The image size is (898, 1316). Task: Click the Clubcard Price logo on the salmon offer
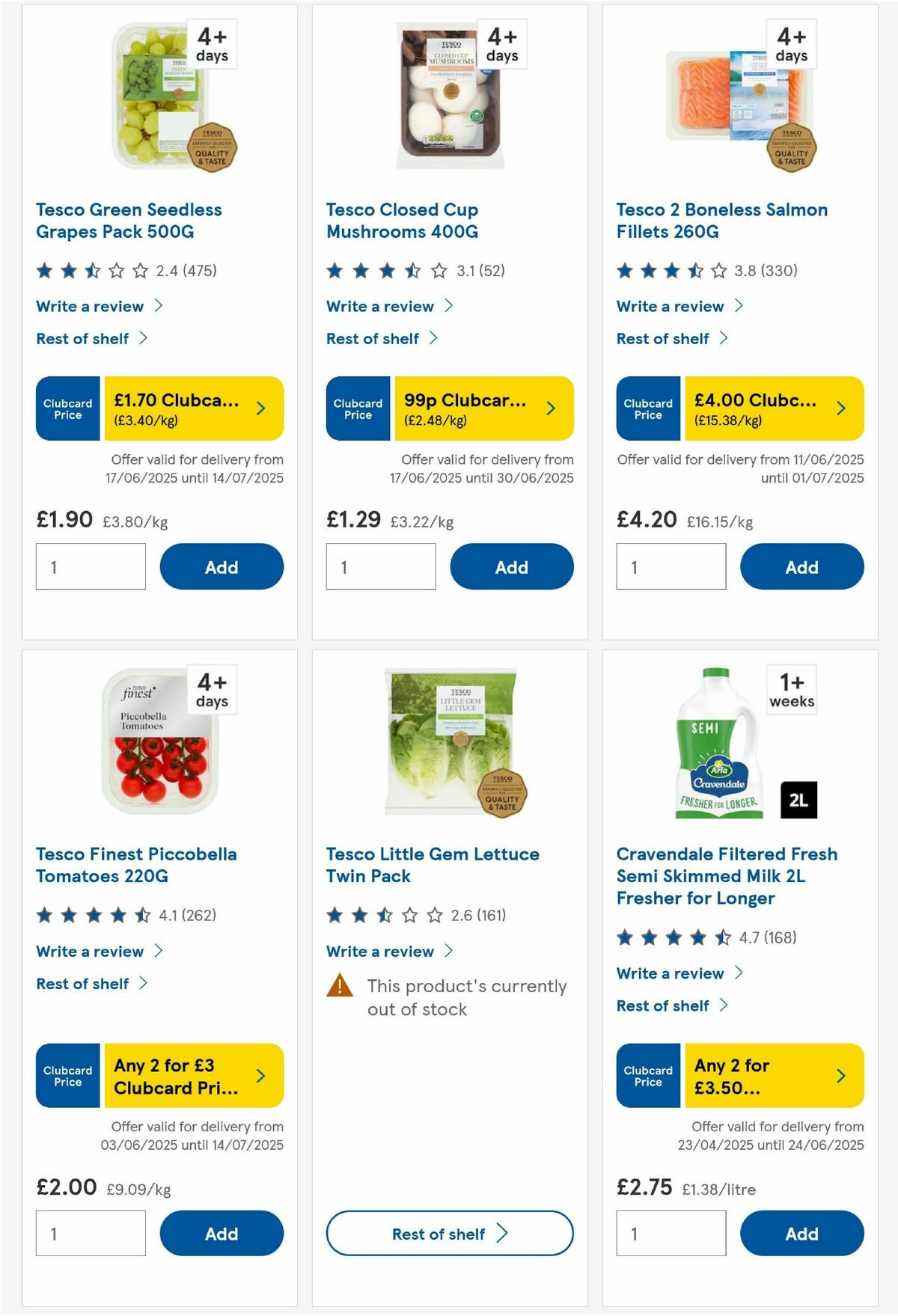click(647, 408)
